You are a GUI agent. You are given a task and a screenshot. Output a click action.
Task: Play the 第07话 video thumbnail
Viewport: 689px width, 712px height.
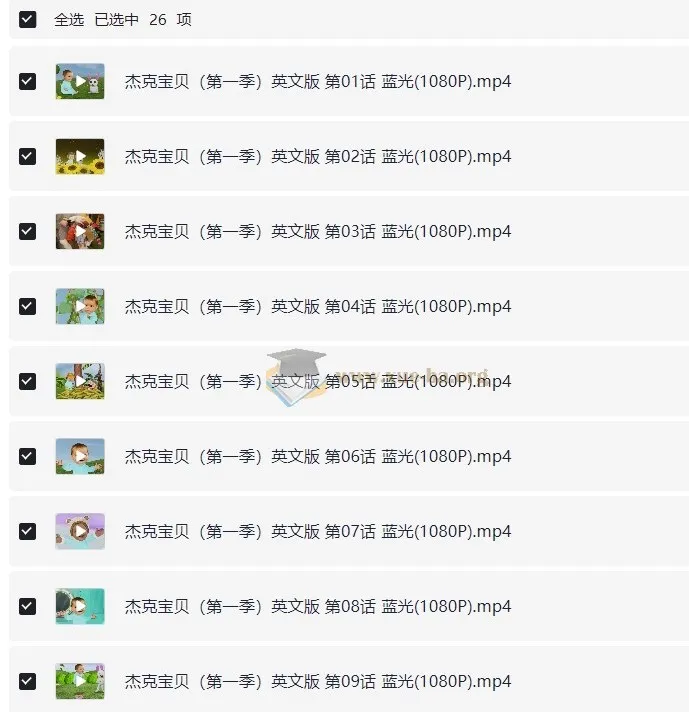pos(80,531)
